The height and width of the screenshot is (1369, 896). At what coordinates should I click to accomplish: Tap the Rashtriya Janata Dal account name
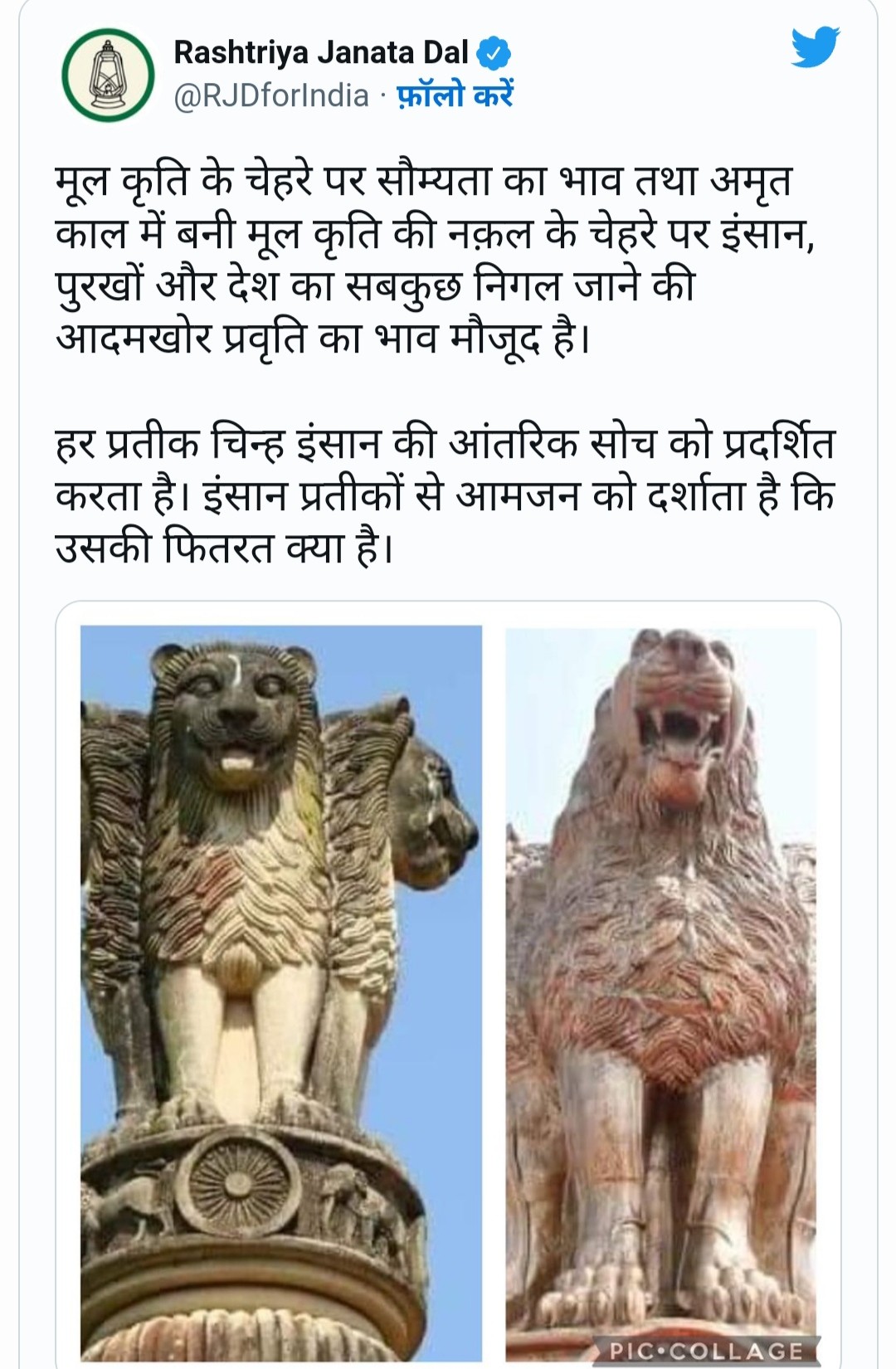321,53
